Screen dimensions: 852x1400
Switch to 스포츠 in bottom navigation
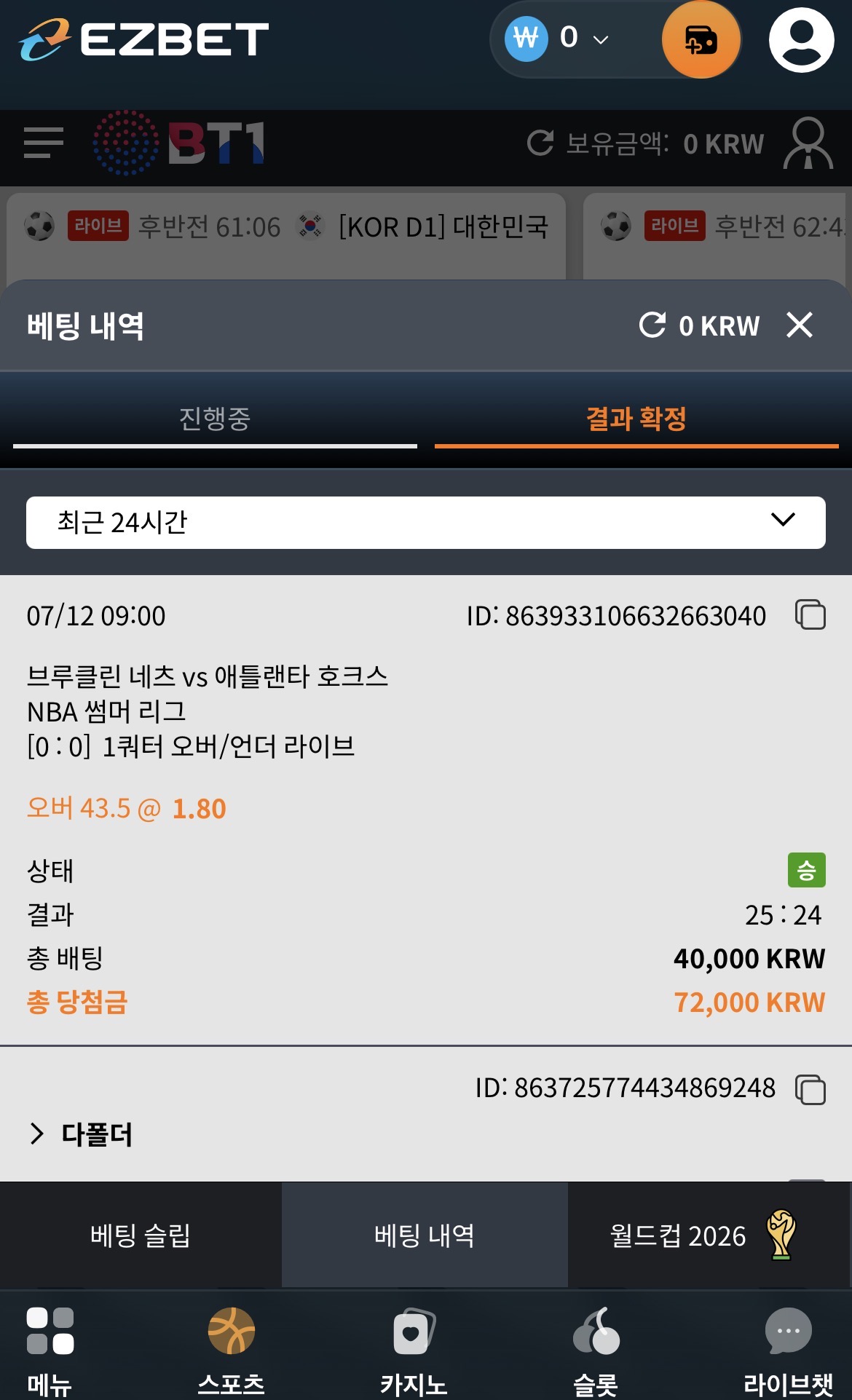coord(232,1350)
